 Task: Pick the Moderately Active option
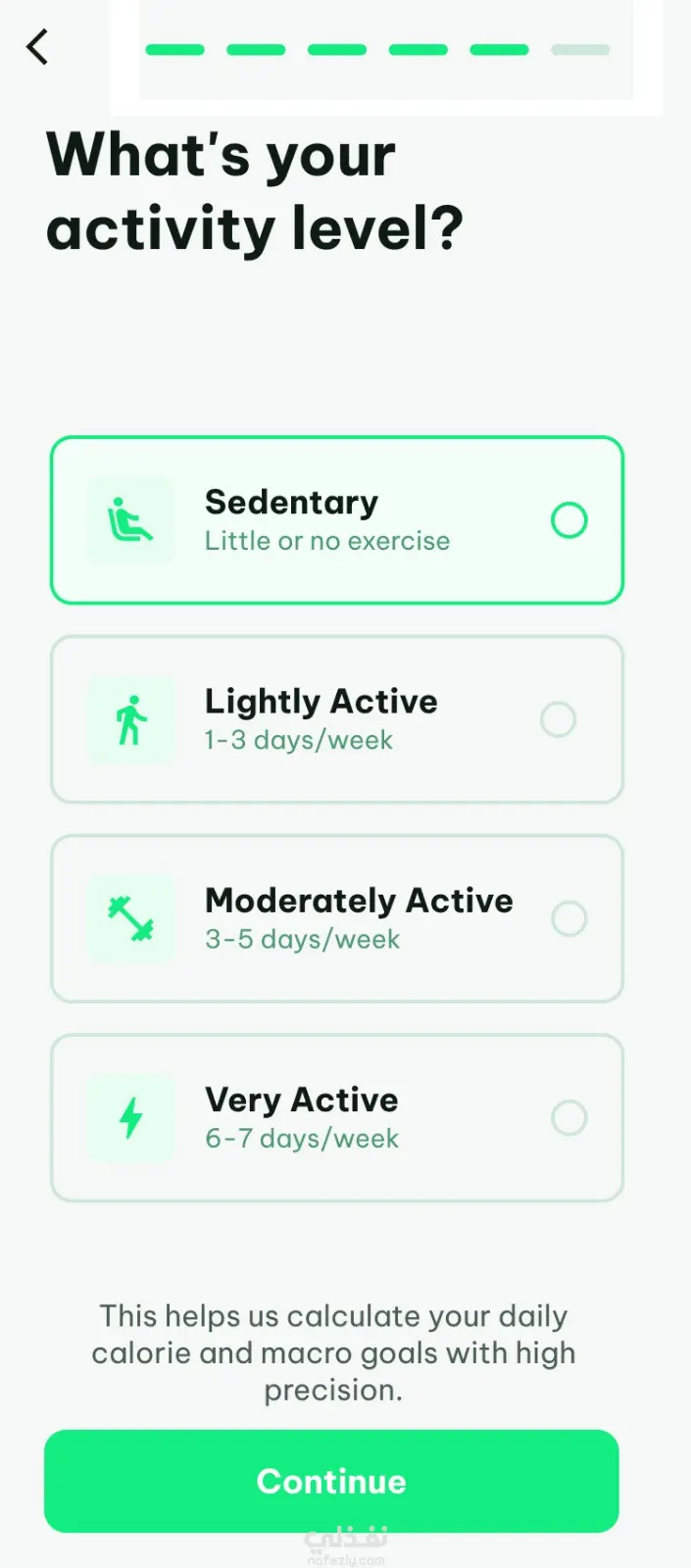coord(336,918)
